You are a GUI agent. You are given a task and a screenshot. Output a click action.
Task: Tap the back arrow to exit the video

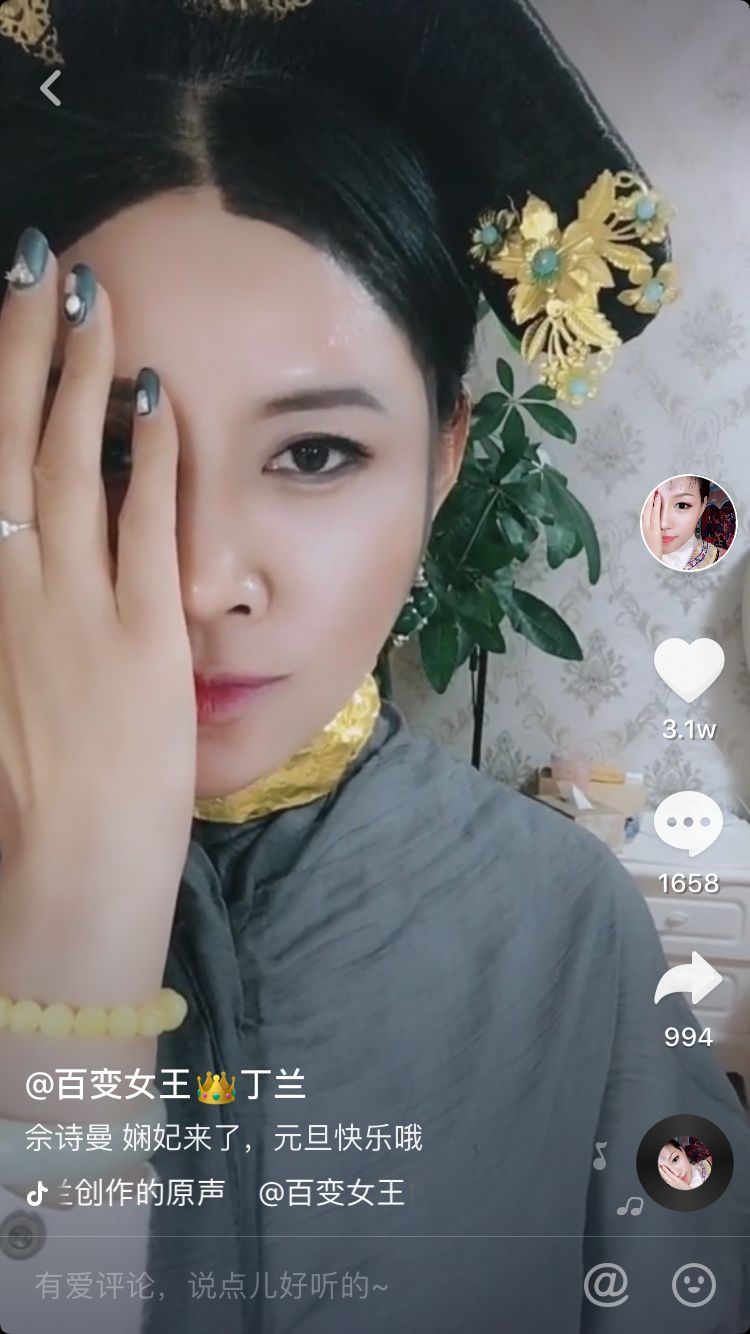48,88
